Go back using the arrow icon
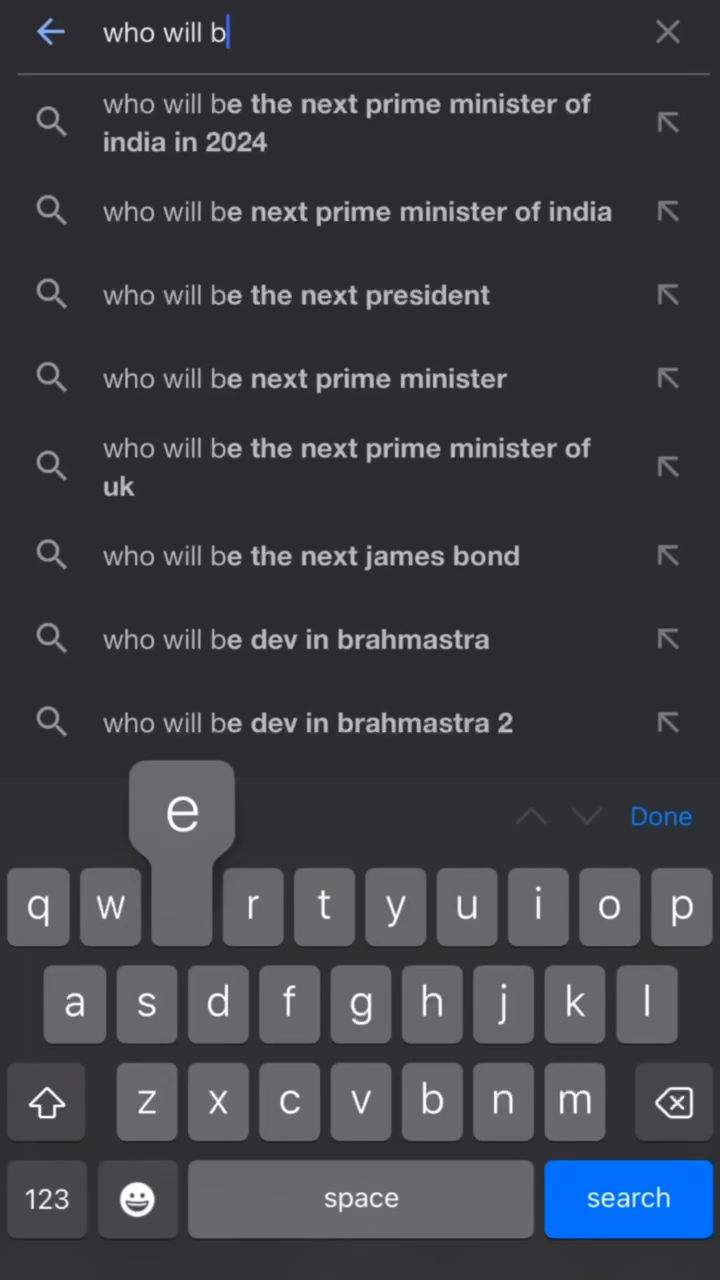Screen dimensions: 720x1280 tap(50, 32)
